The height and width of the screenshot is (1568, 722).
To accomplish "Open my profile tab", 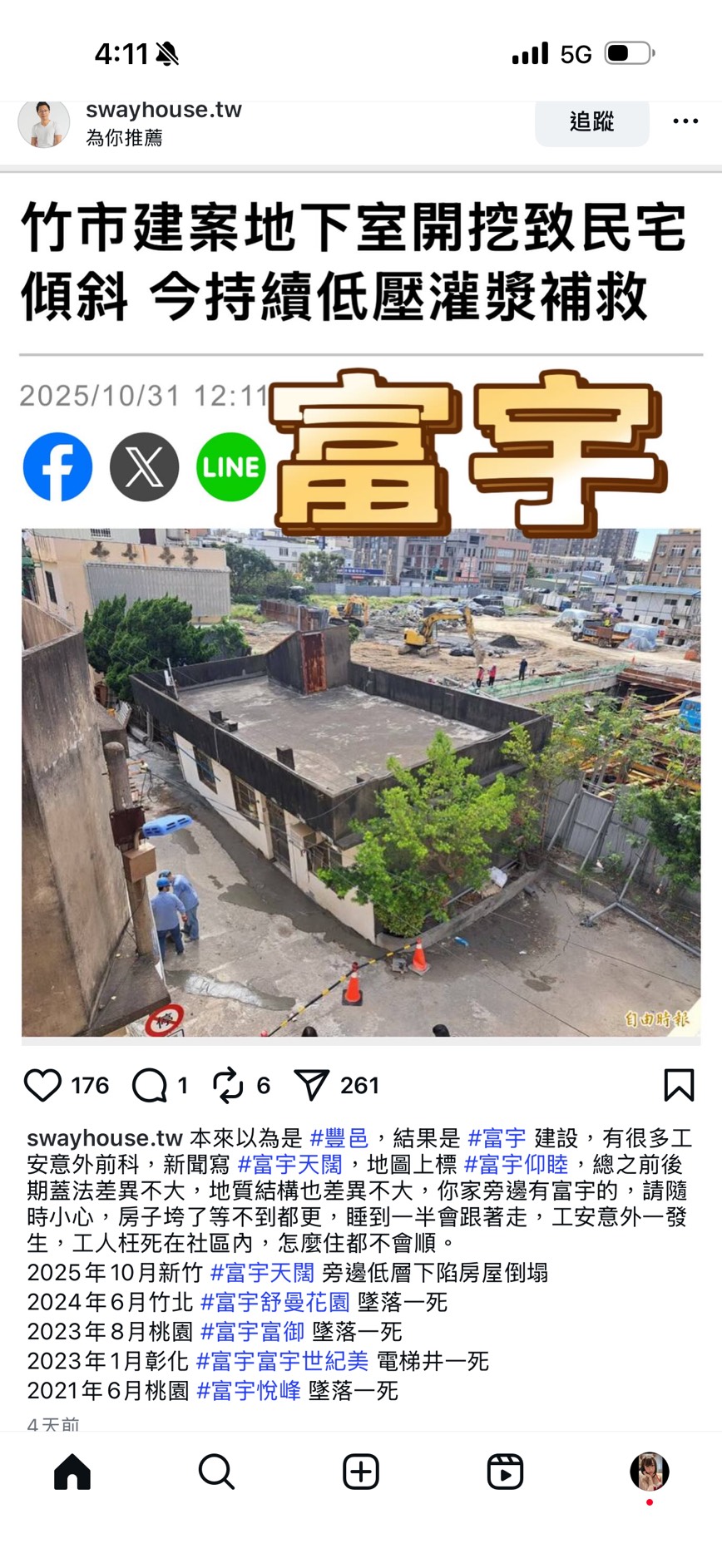I will [x=649, y=1472].
